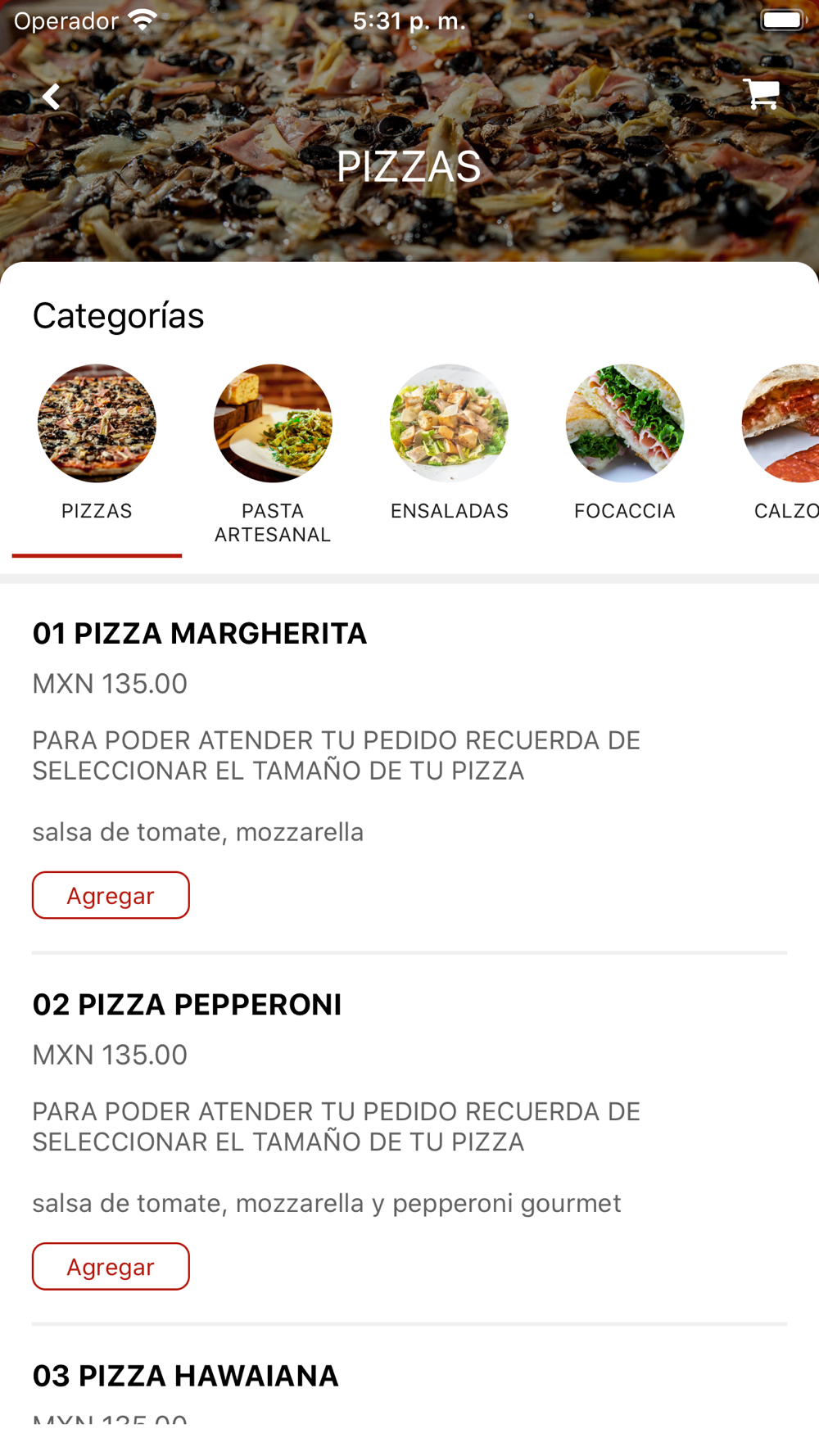The image size is (819, 1456).
Task: Open the 03 Pizza Hawaiana item
Action: [x=186, y=1376]
